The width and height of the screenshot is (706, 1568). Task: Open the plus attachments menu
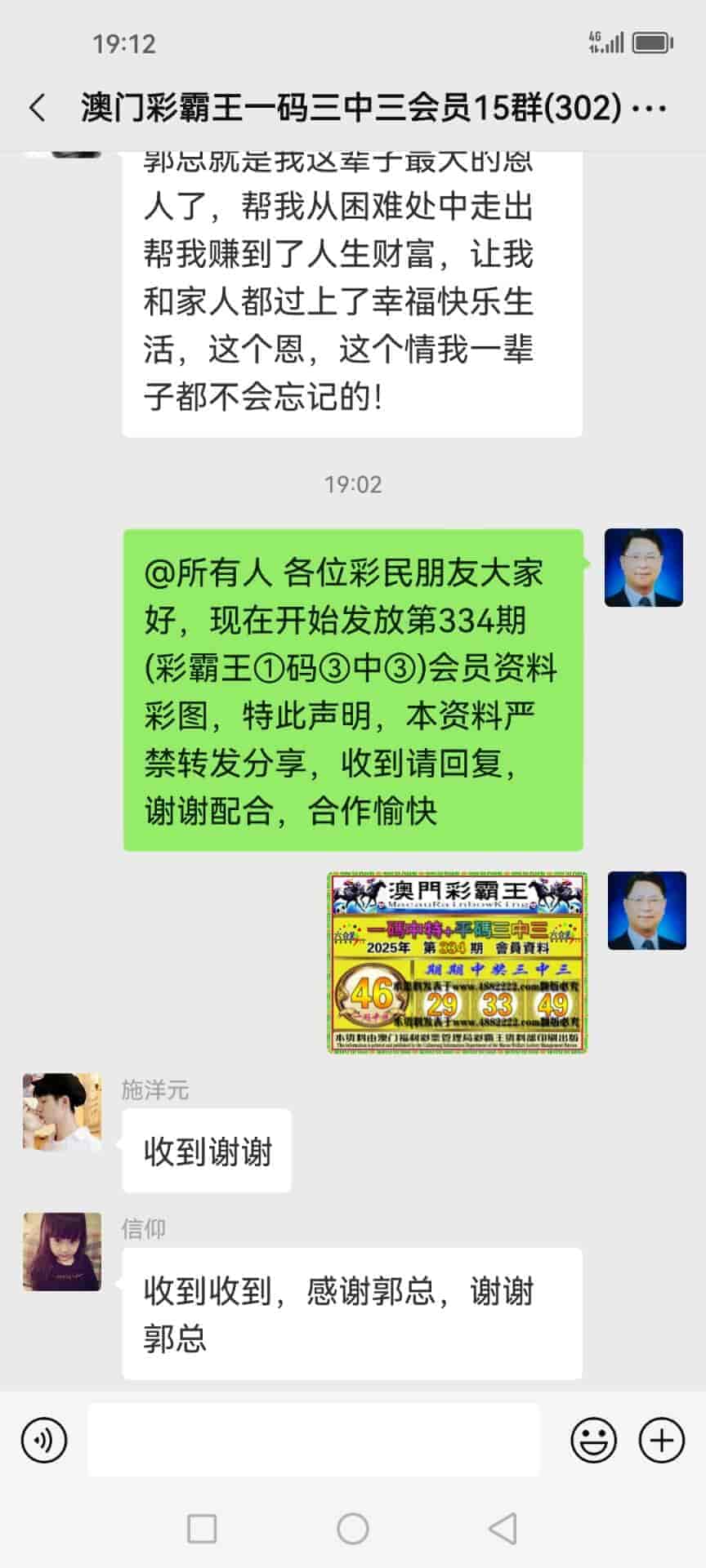661,1440
